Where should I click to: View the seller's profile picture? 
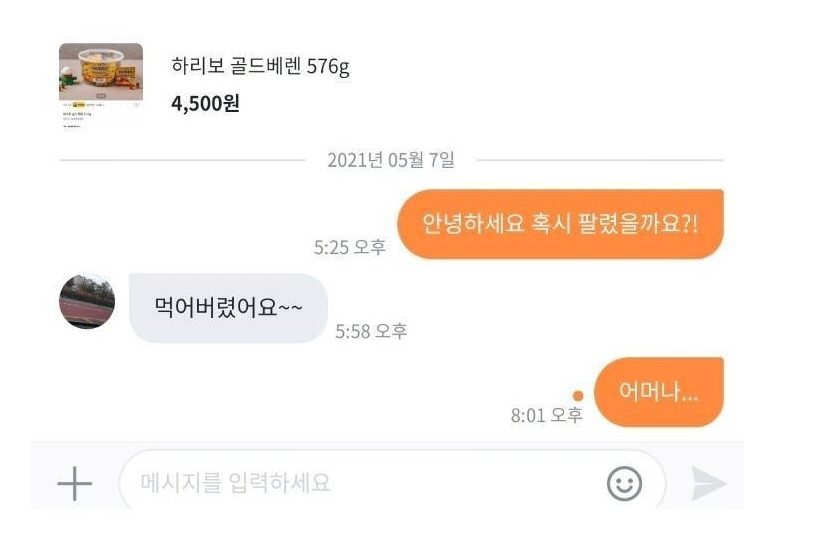pyautogui.click(x=87, y=301)
